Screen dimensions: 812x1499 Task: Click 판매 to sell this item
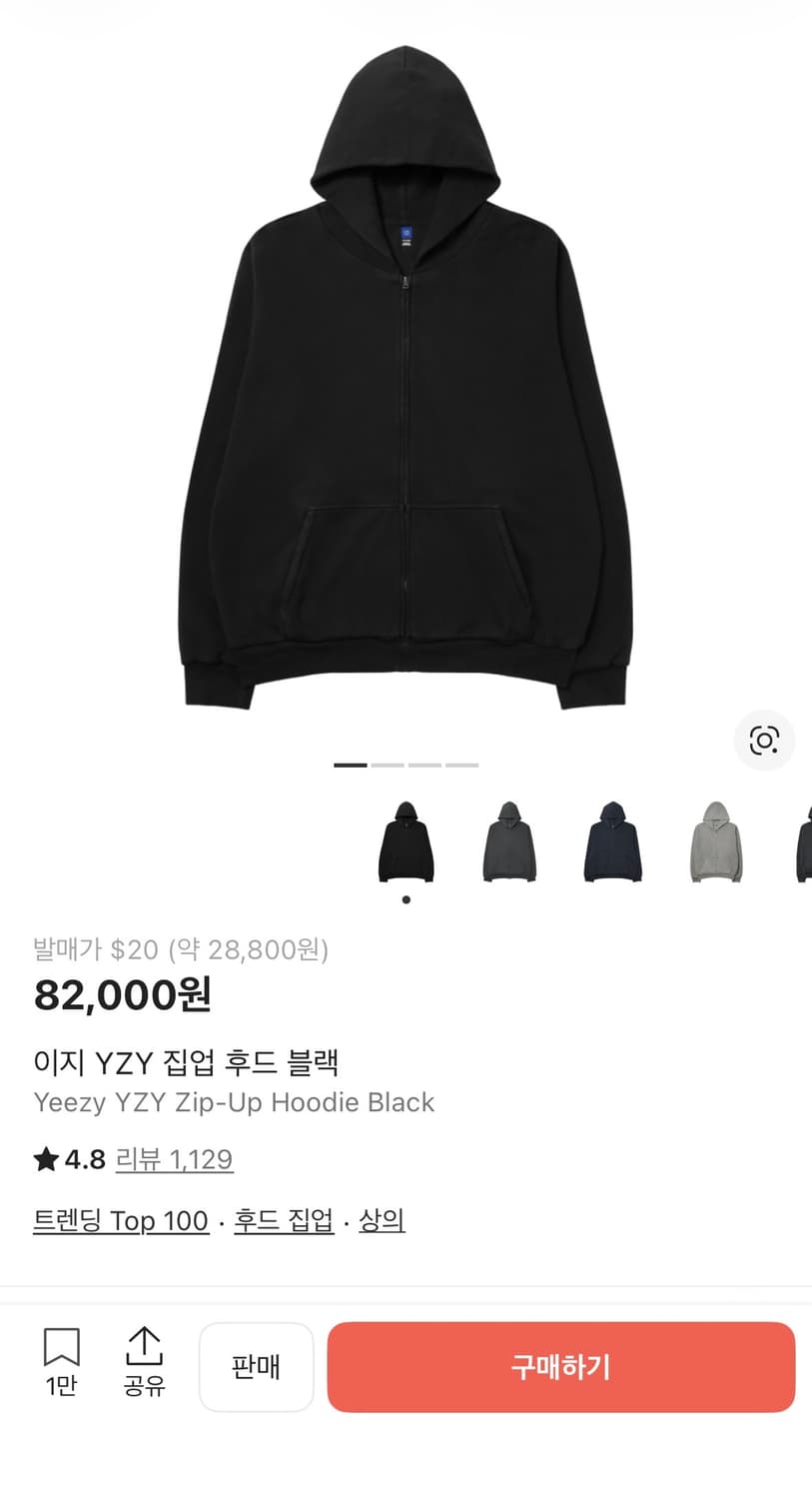tap(256, 1367)
